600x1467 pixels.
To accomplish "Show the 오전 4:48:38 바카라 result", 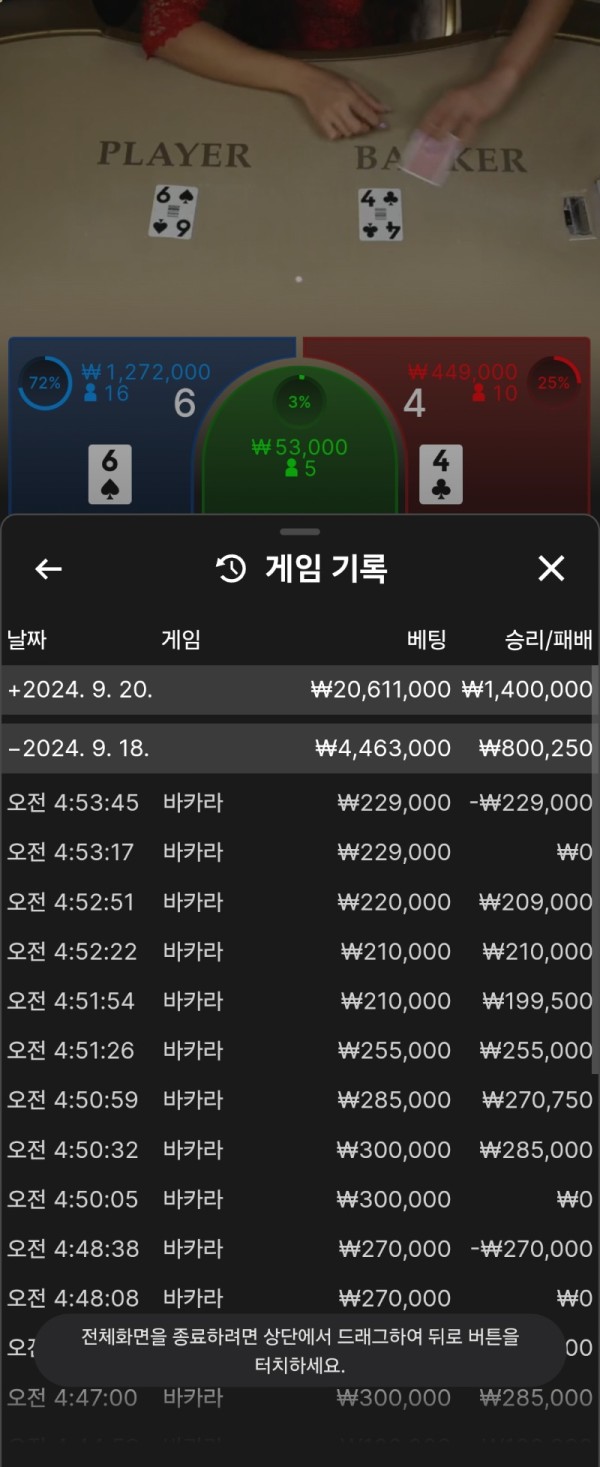I will 300,1249.
